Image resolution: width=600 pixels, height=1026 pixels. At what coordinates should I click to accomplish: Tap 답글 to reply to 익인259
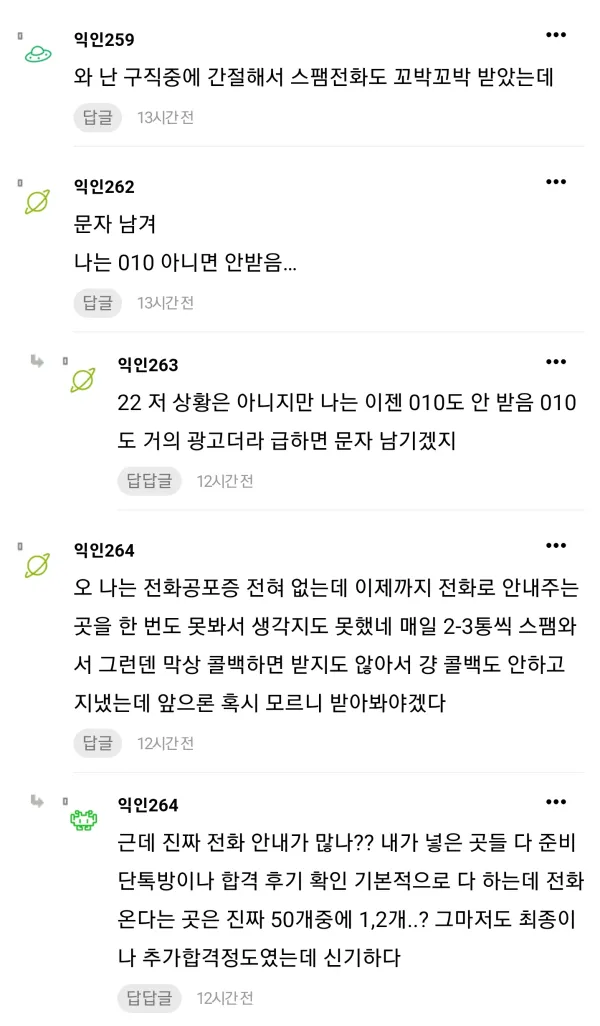97,118
